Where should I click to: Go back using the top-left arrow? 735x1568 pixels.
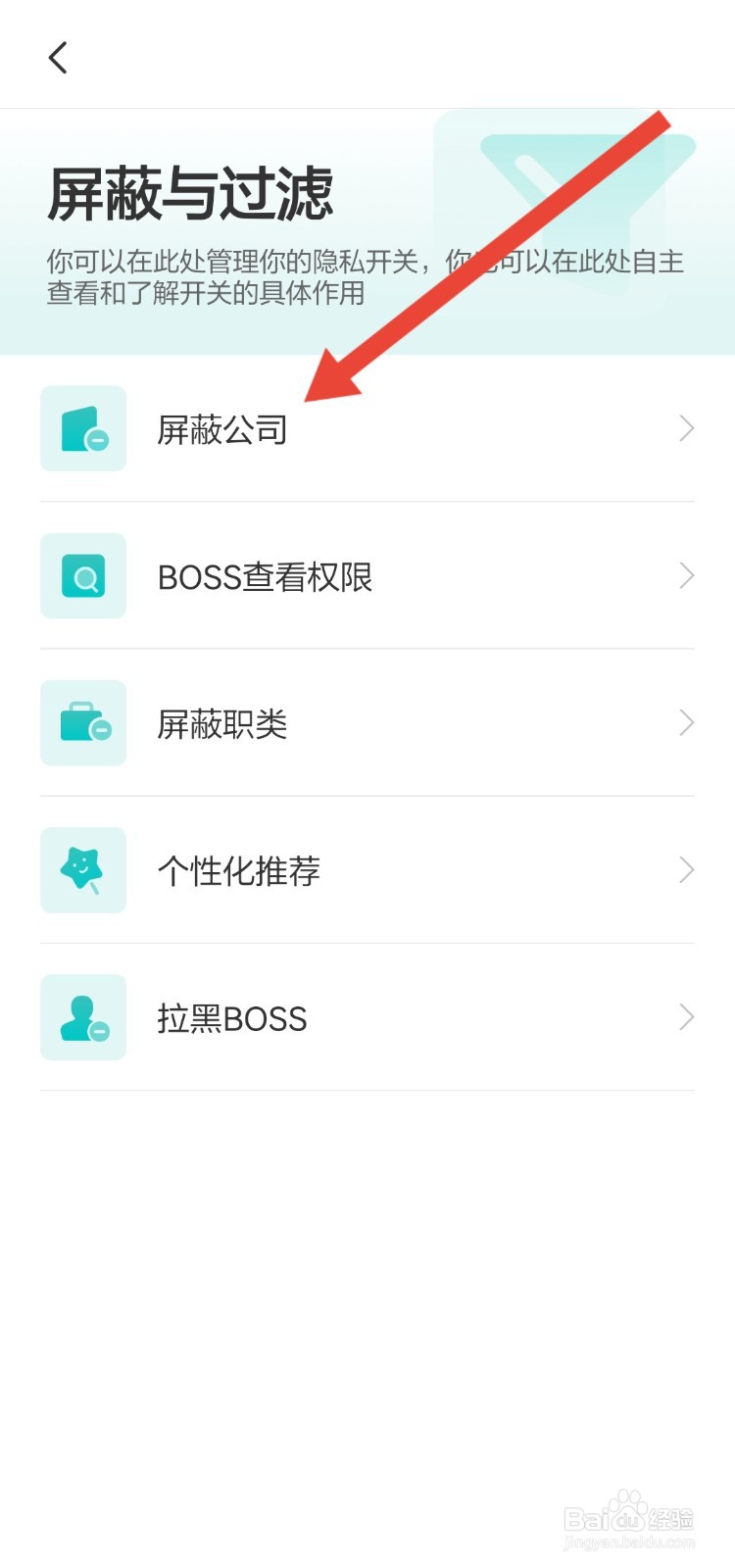pyautogui.click(x=58, y=58)
